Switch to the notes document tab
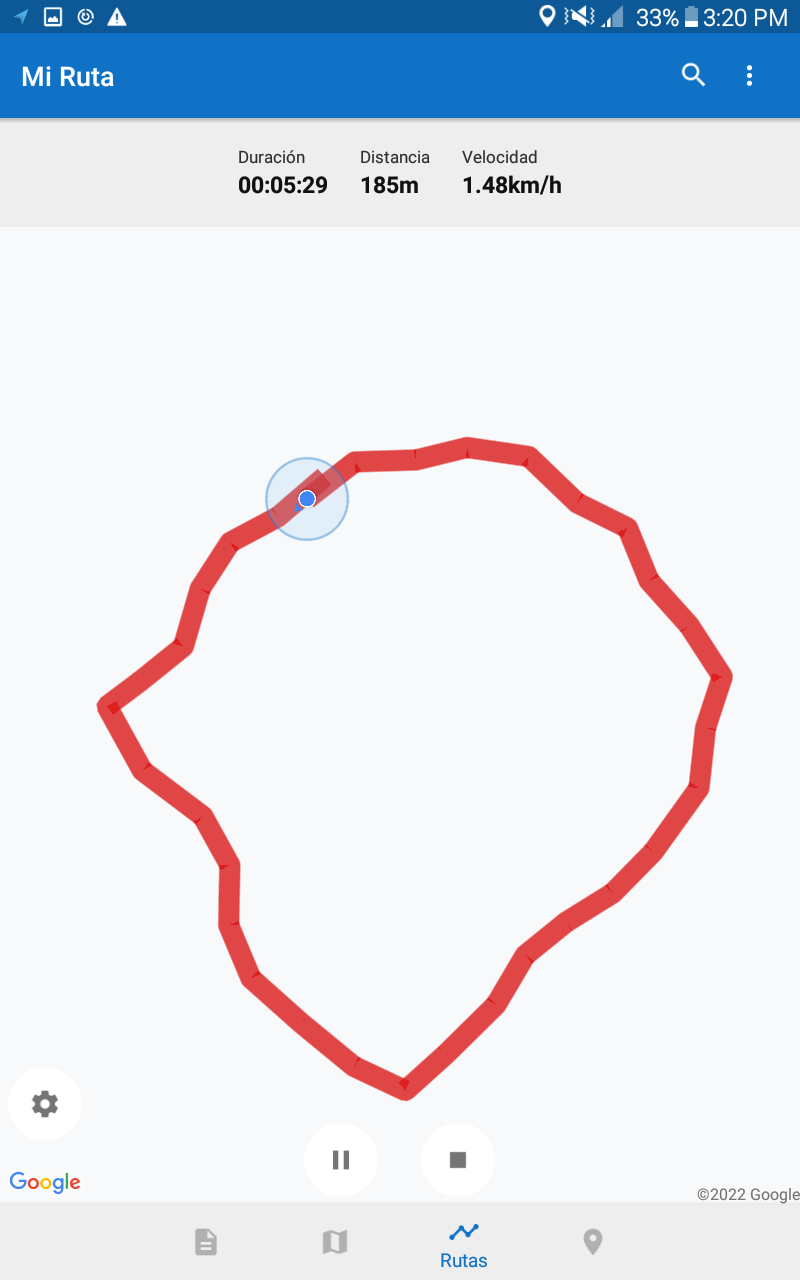Viewport: 800px width, 1280px height. (205, 1242)
